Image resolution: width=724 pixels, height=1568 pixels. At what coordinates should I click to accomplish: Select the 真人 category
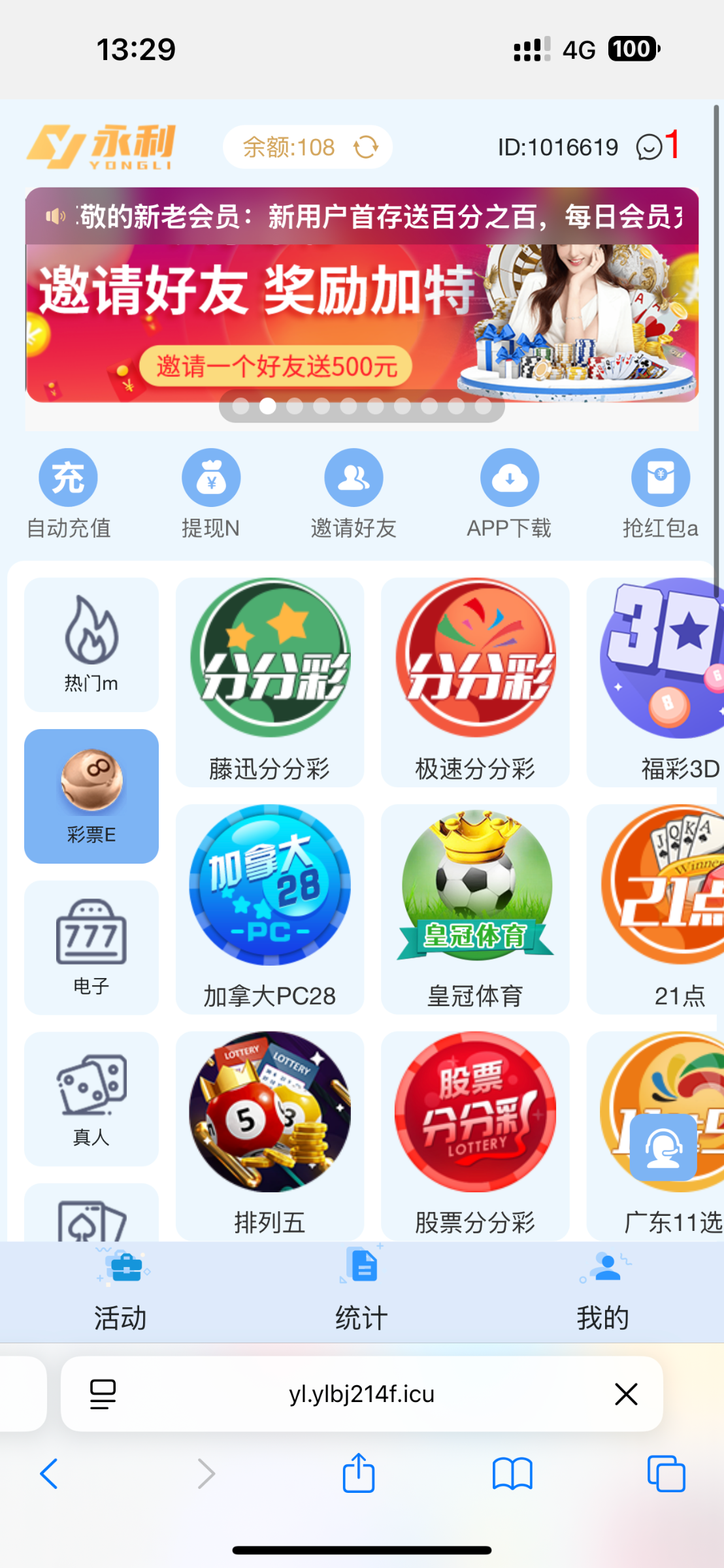[x=91, y=1099]
